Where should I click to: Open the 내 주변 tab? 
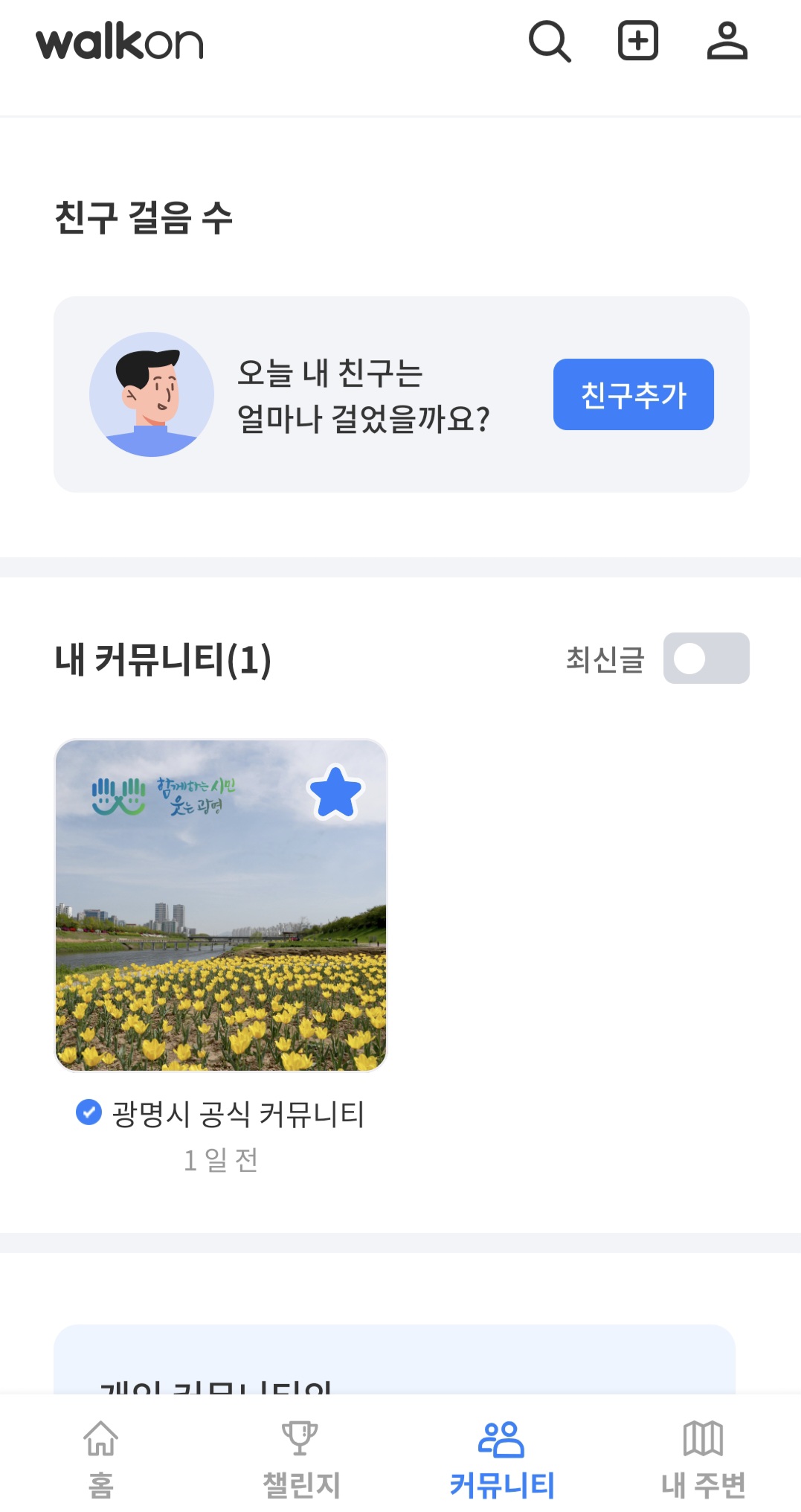click(703, 1459)
